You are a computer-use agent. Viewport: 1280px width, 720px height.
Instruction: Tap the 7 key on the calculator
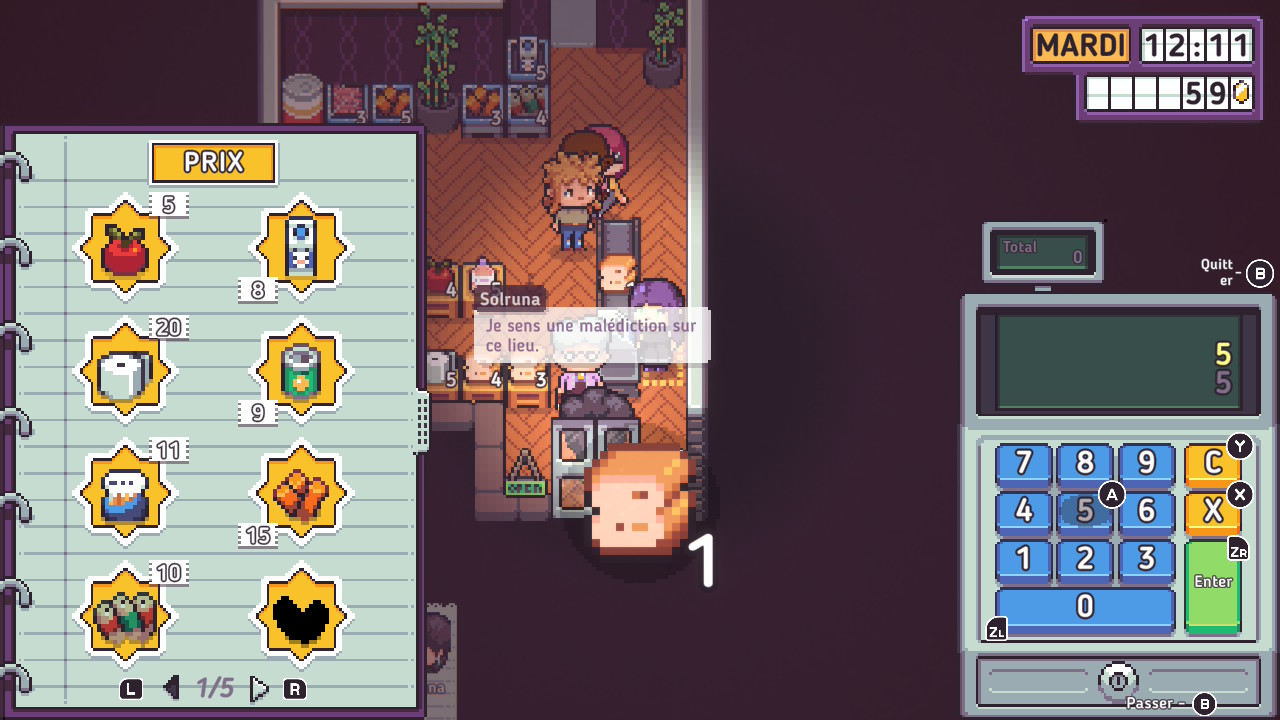(1023, 463)
